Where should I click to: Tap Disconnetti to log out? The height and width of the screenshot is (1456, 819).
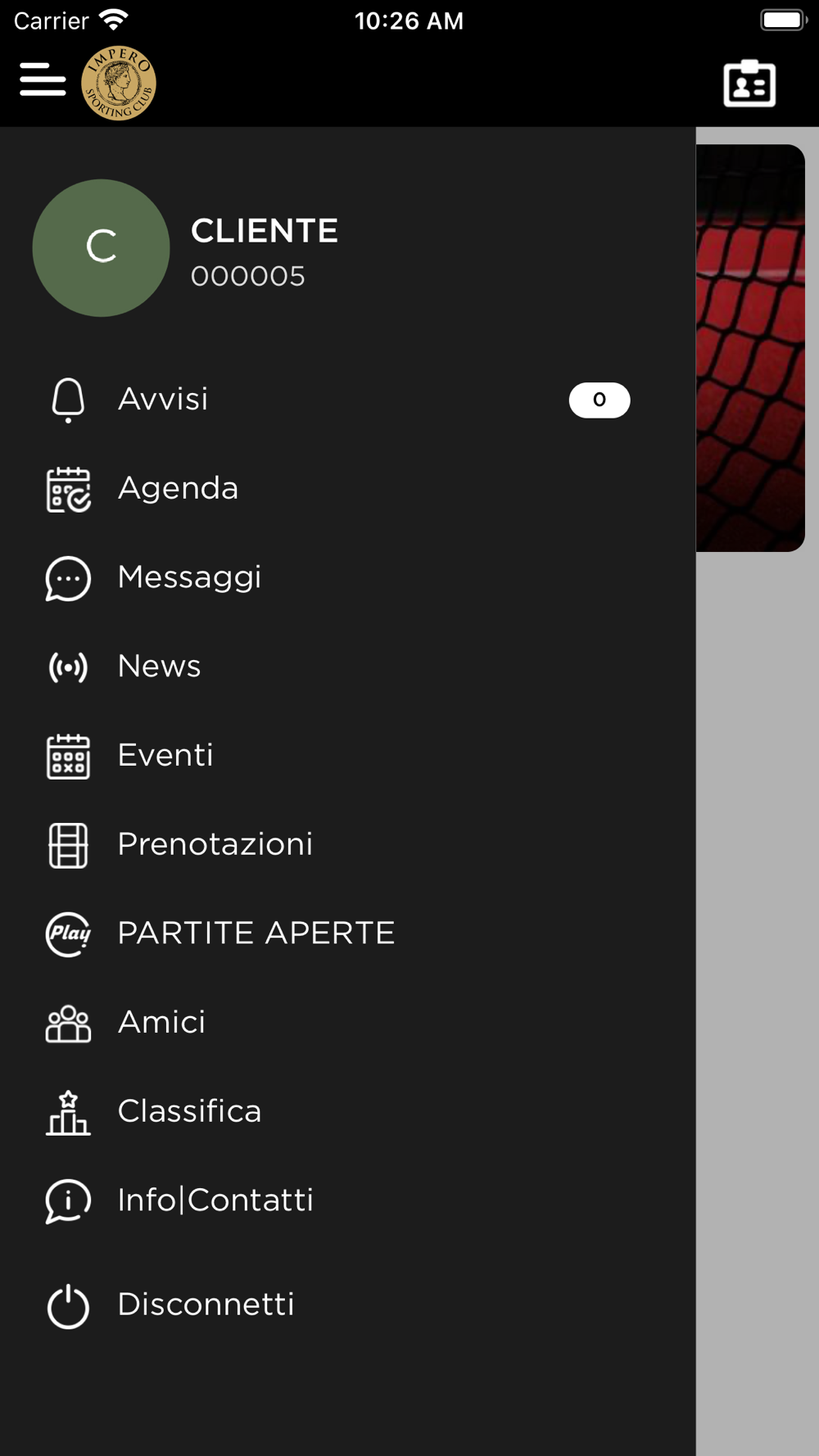point(205,1305)
